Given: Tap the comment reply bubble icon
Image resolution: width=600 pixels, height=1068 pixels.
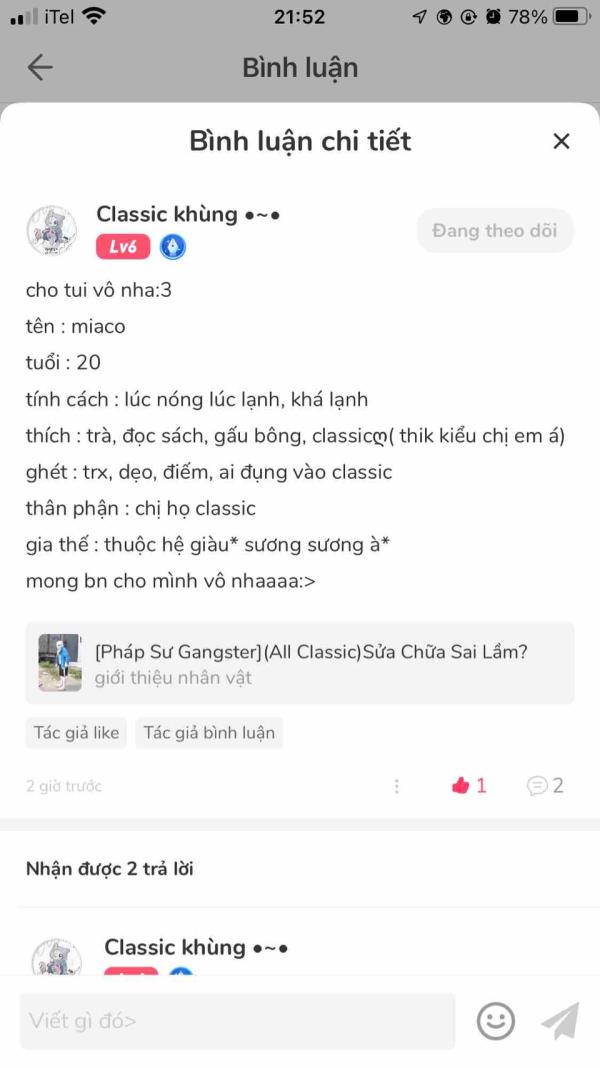Looking at the screenshot, I should point(538,786).
